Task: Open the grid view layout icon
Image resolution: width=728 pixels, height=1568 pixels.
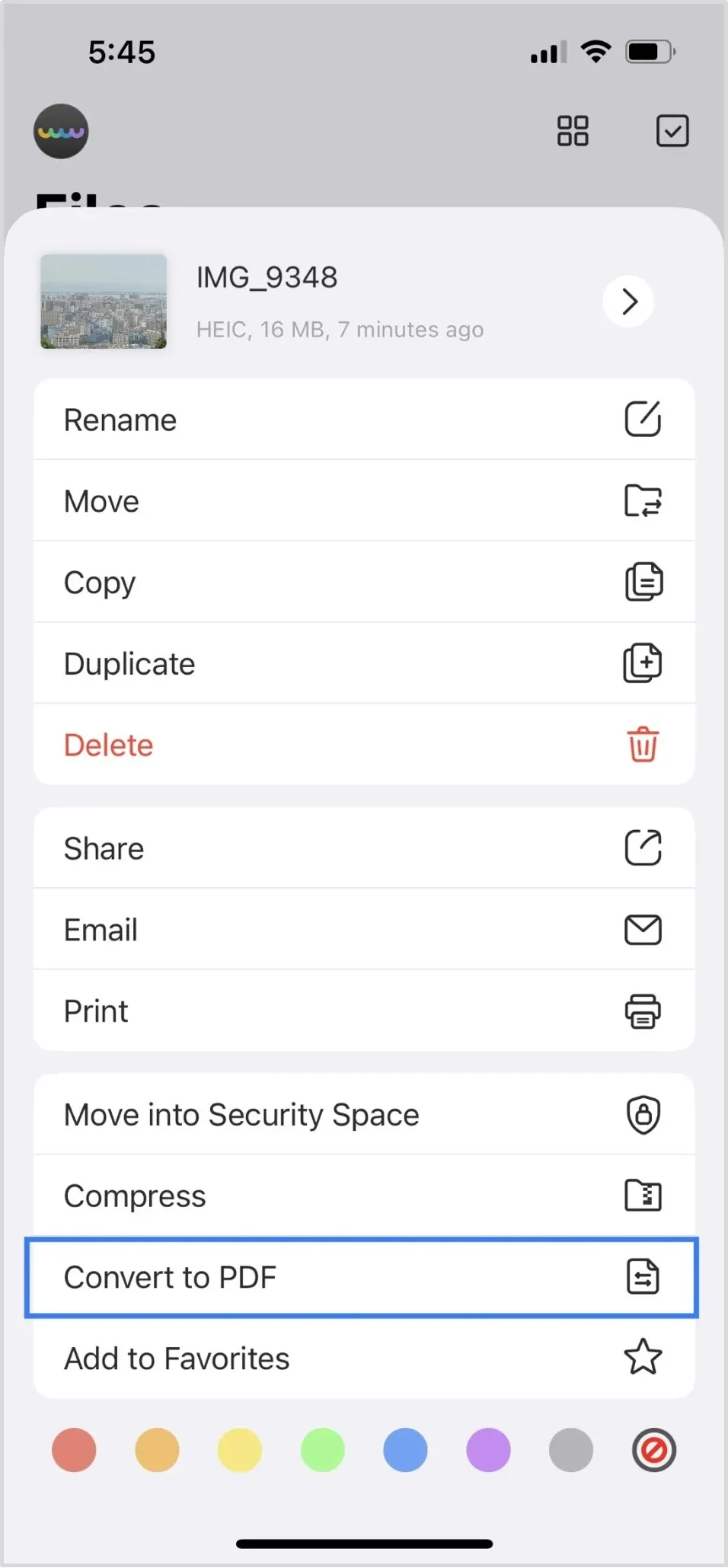Action: (x=572, y=130)
